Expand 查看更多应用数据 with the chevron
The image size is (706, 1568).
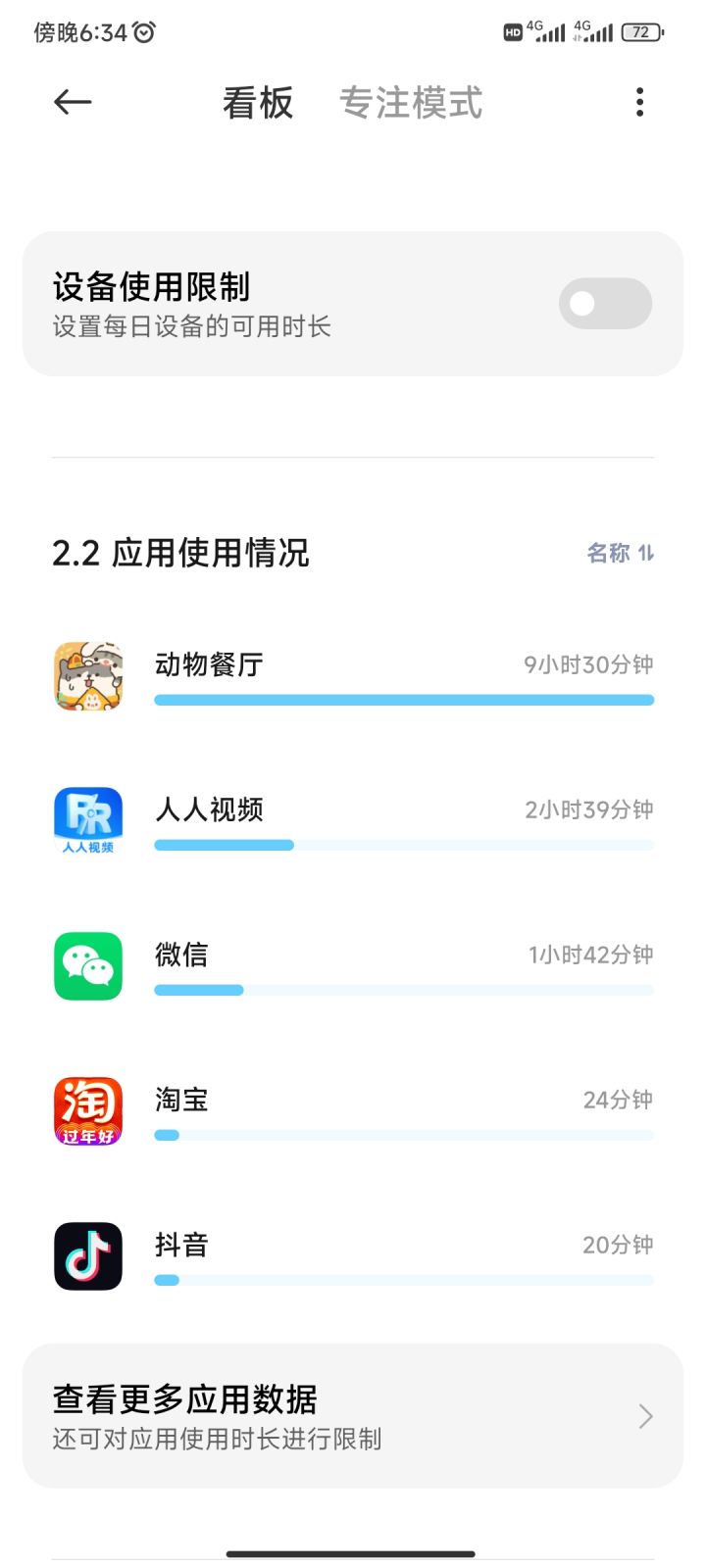(x=644, y=1416)
